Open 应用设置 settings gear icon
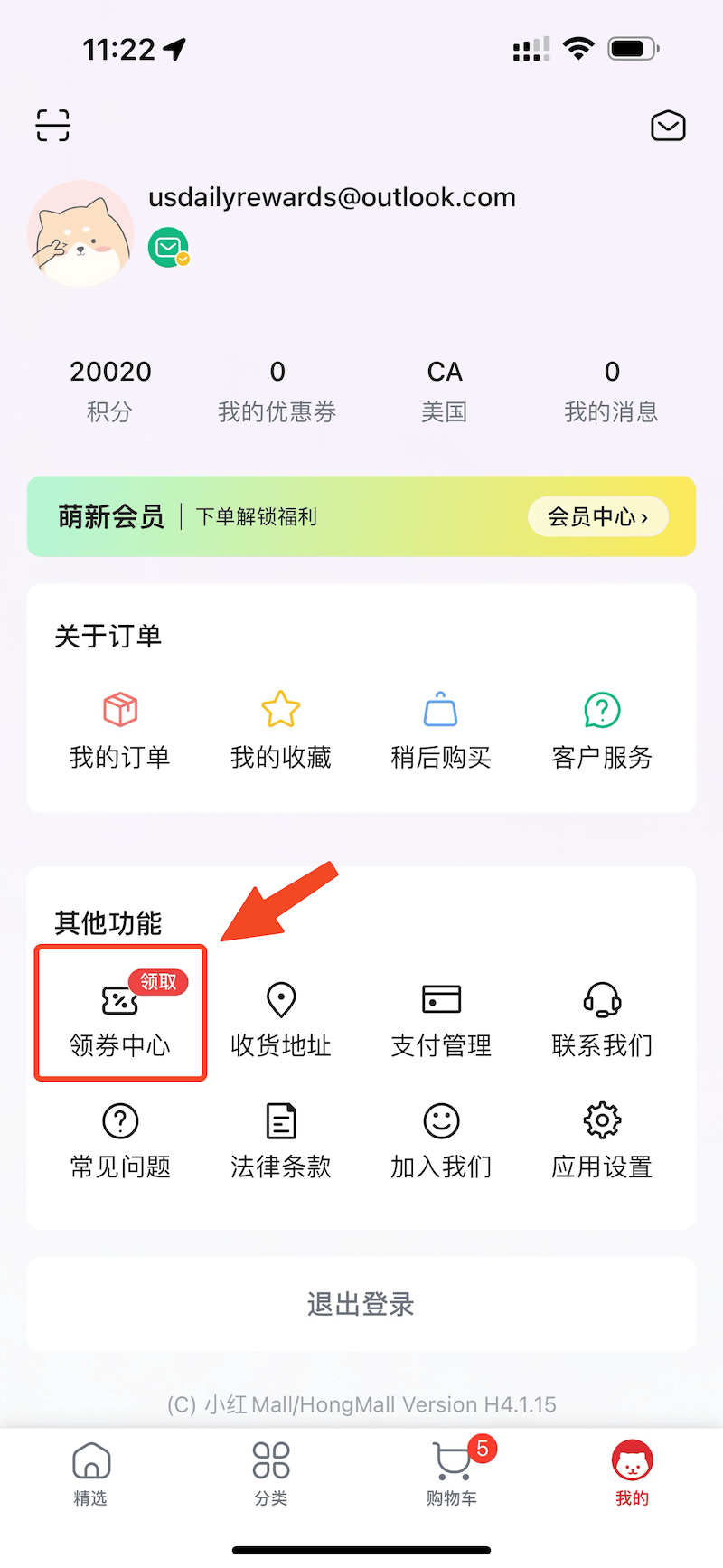This screenshot has width=723, height=1568. coord(601,1119)
